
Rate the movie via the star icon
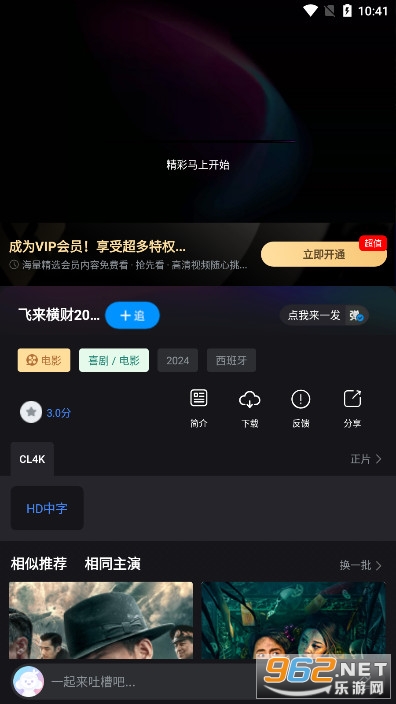[31, 412]
